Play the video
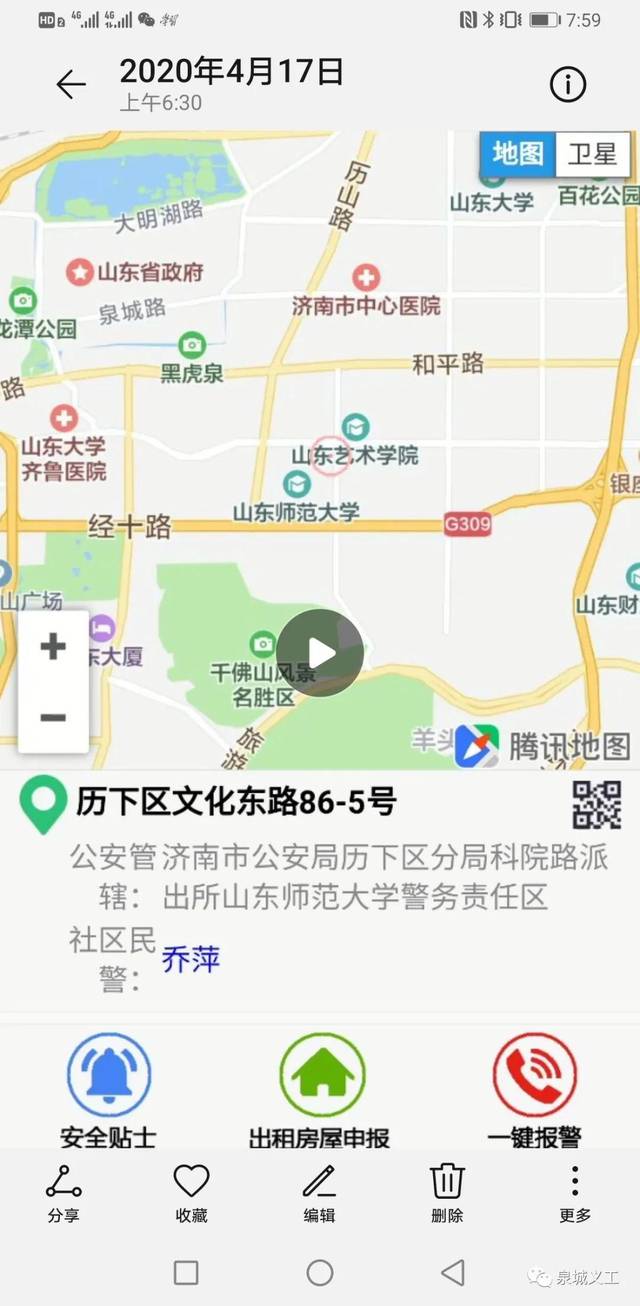This screenshot has height=1306, width=640. coord(320,653)
